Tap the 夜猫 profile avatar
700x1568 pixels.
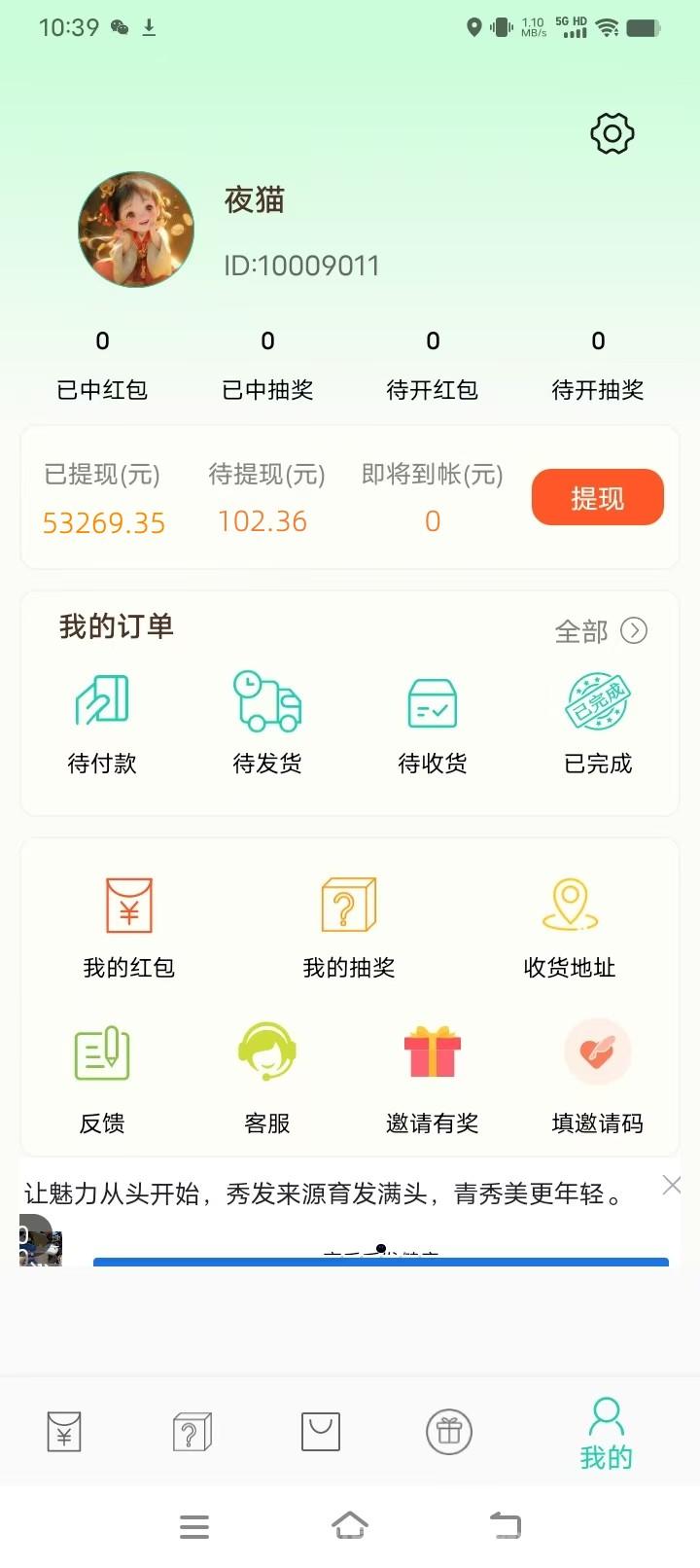(x=136, y=231)
